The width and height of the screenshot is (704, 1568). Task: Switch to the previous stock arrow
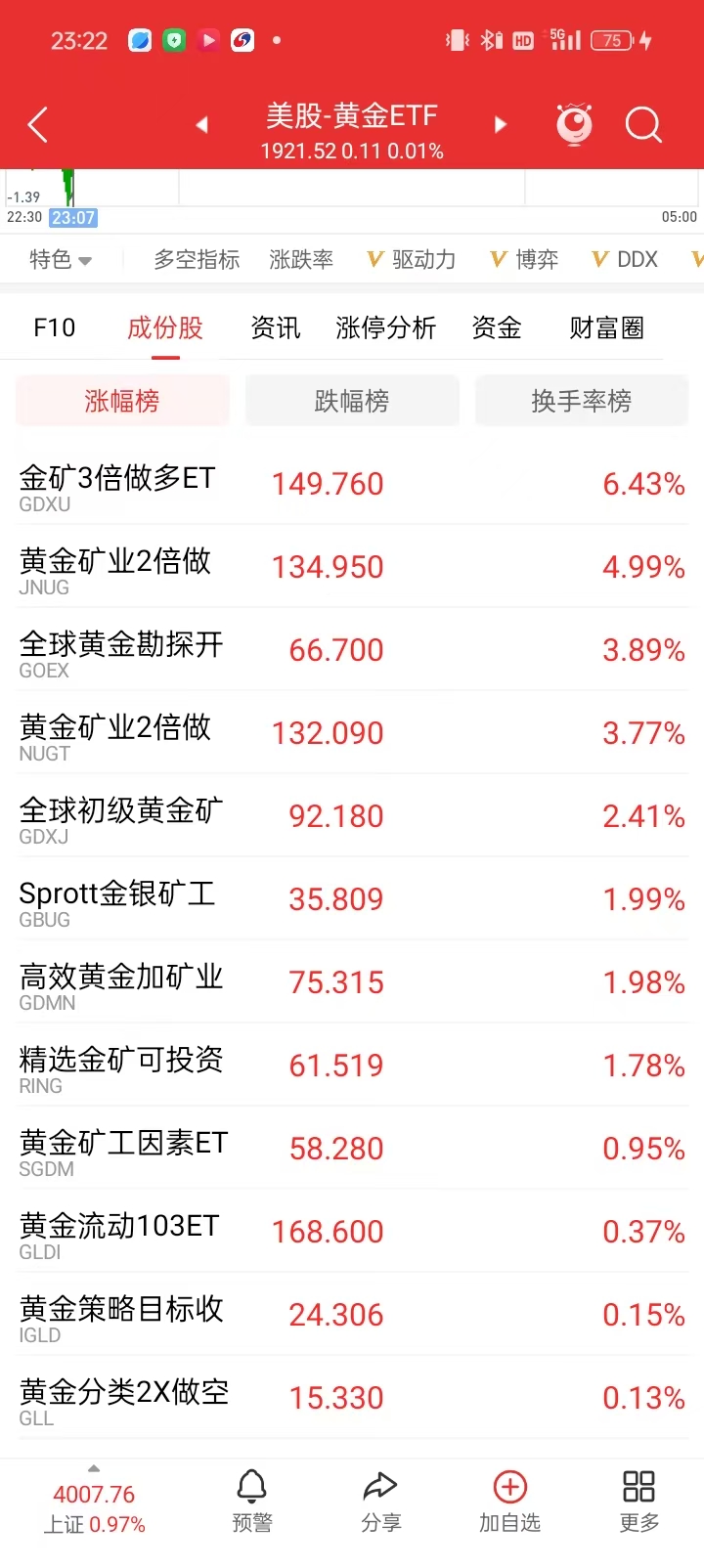click(202, 125)
